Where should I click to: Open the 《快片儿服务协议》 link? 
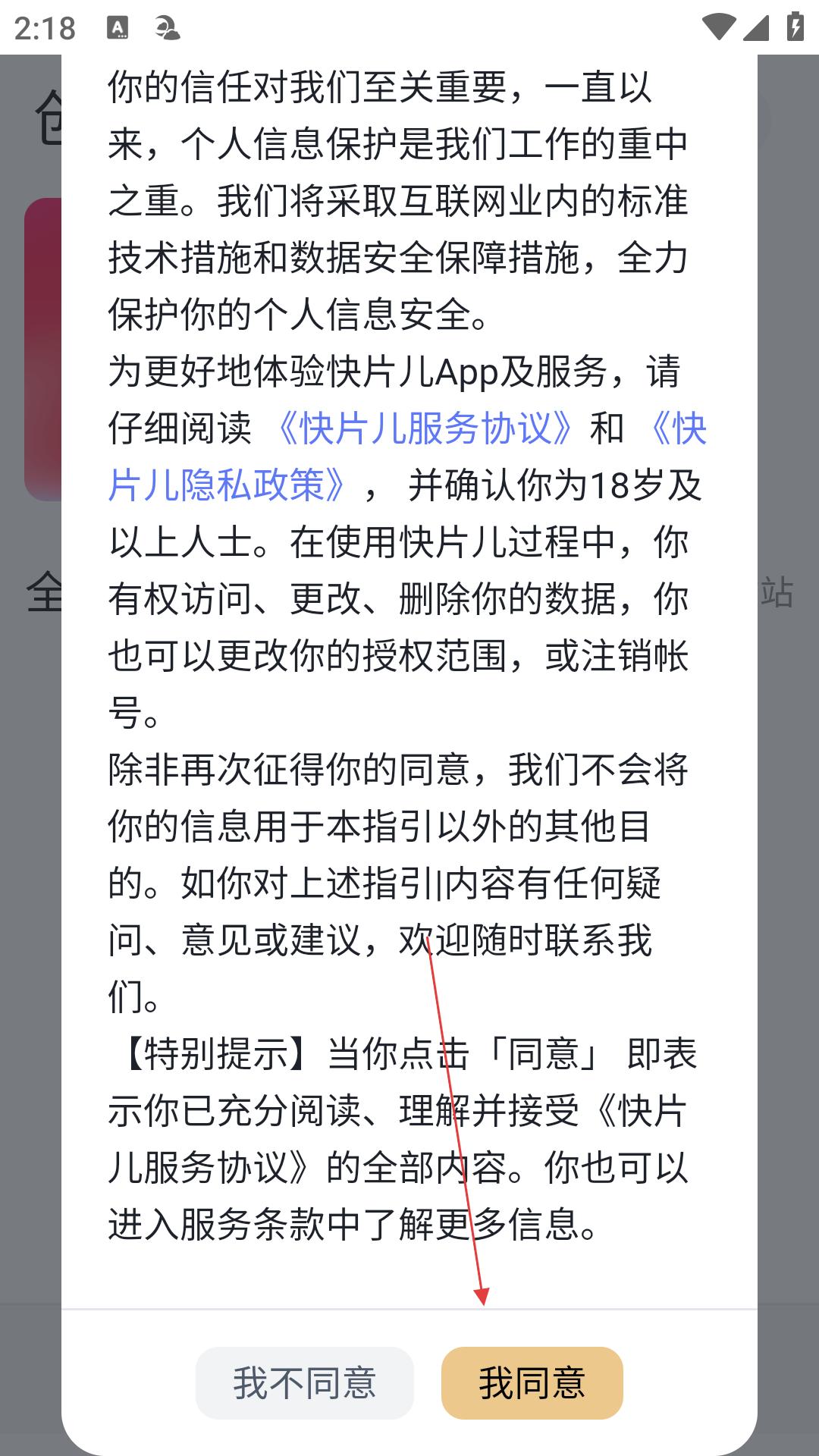coord(423,428)
